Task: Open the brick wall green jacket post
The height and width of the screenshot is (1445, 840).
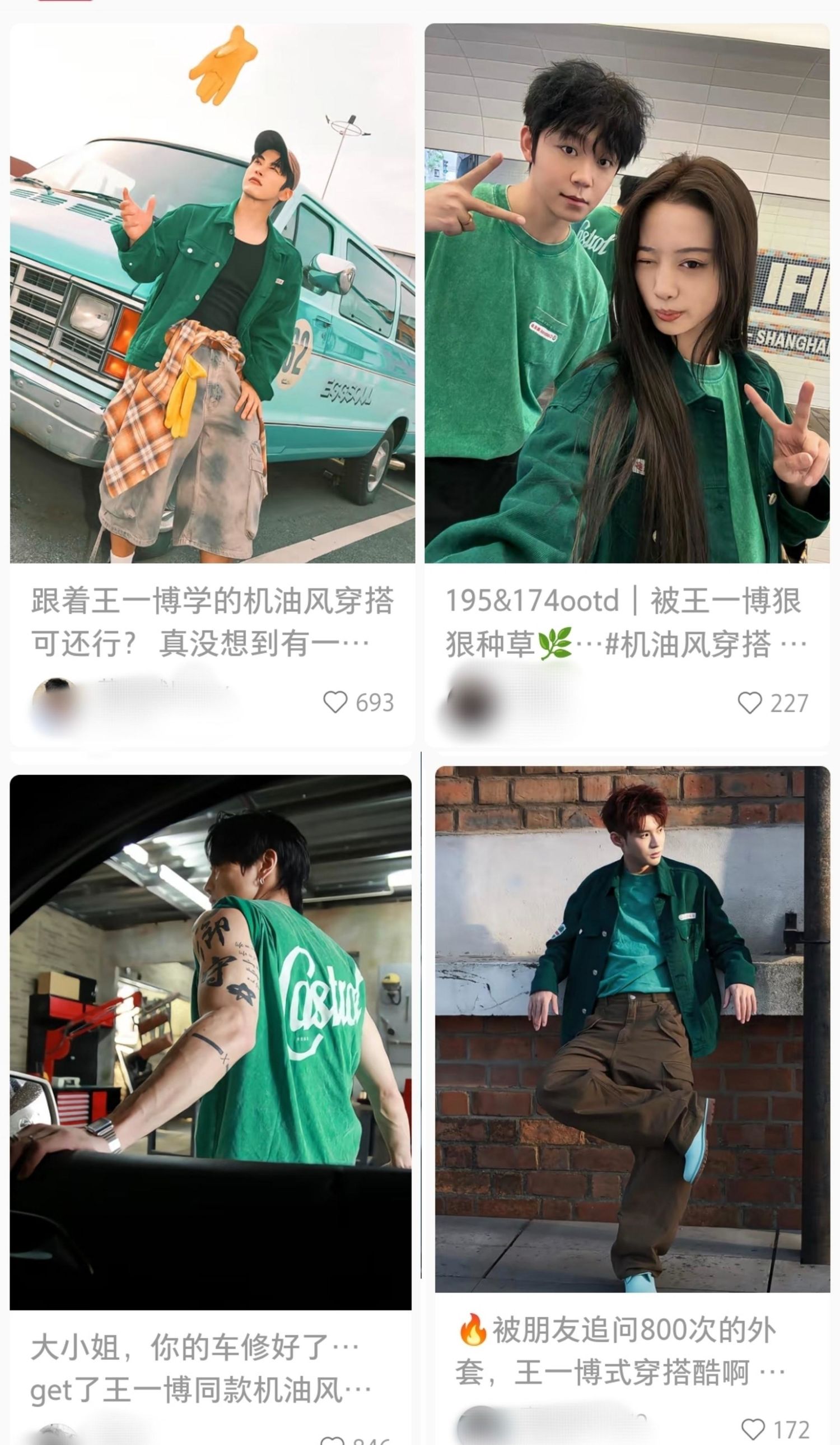Action: coord(633,1029)
